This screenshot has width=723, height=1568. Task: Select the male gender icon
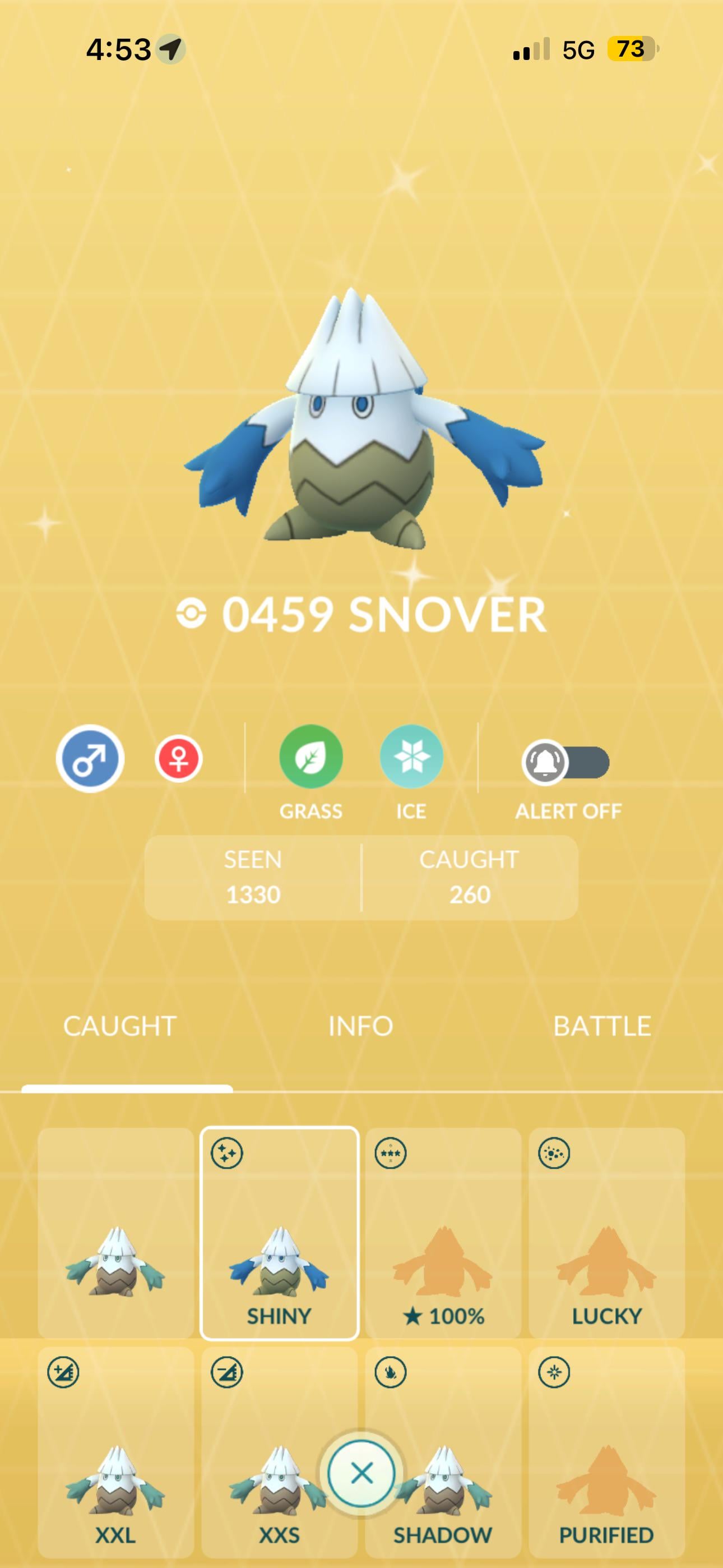(x=90, y=758)
